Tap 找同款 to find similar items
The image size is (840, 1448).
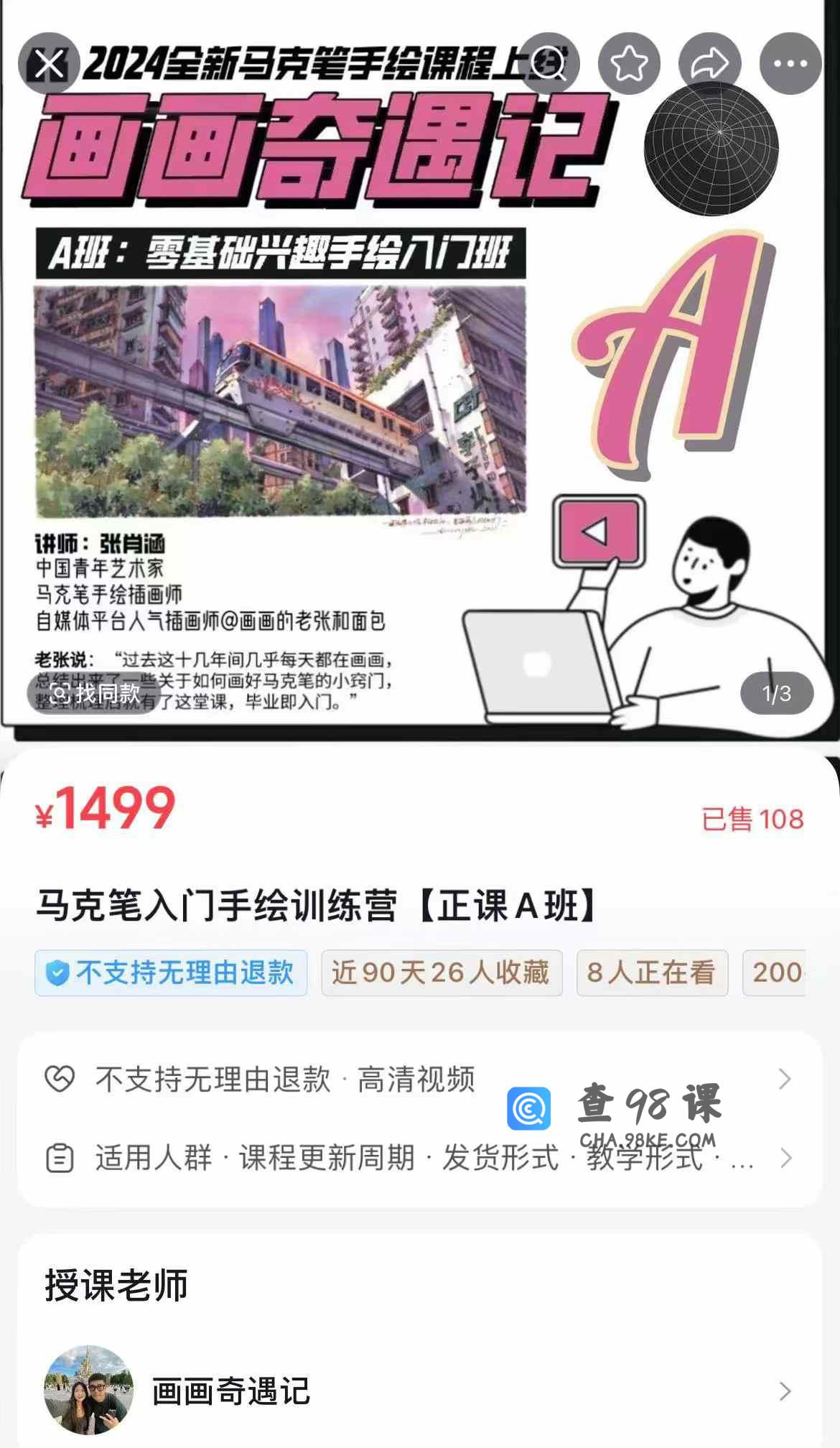[94, 693]
